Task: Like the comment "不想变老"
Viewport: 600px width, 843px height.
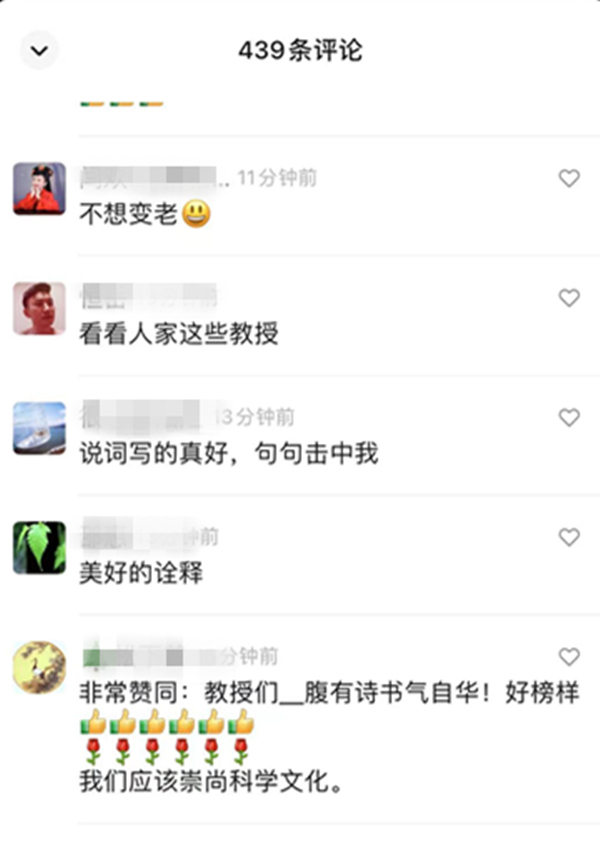Action: [568, 179]
